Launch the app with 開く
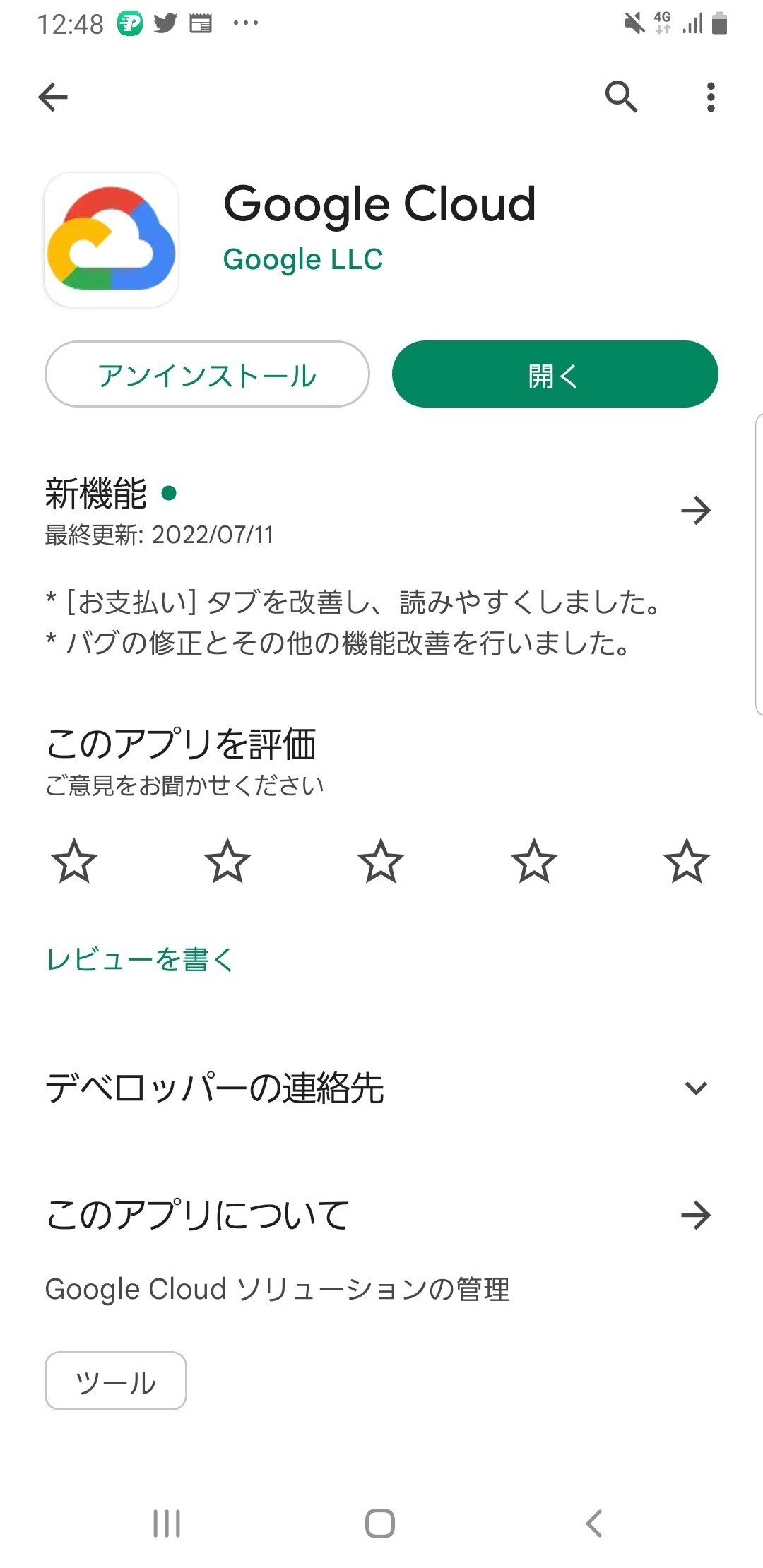 [x=555, y=374]
